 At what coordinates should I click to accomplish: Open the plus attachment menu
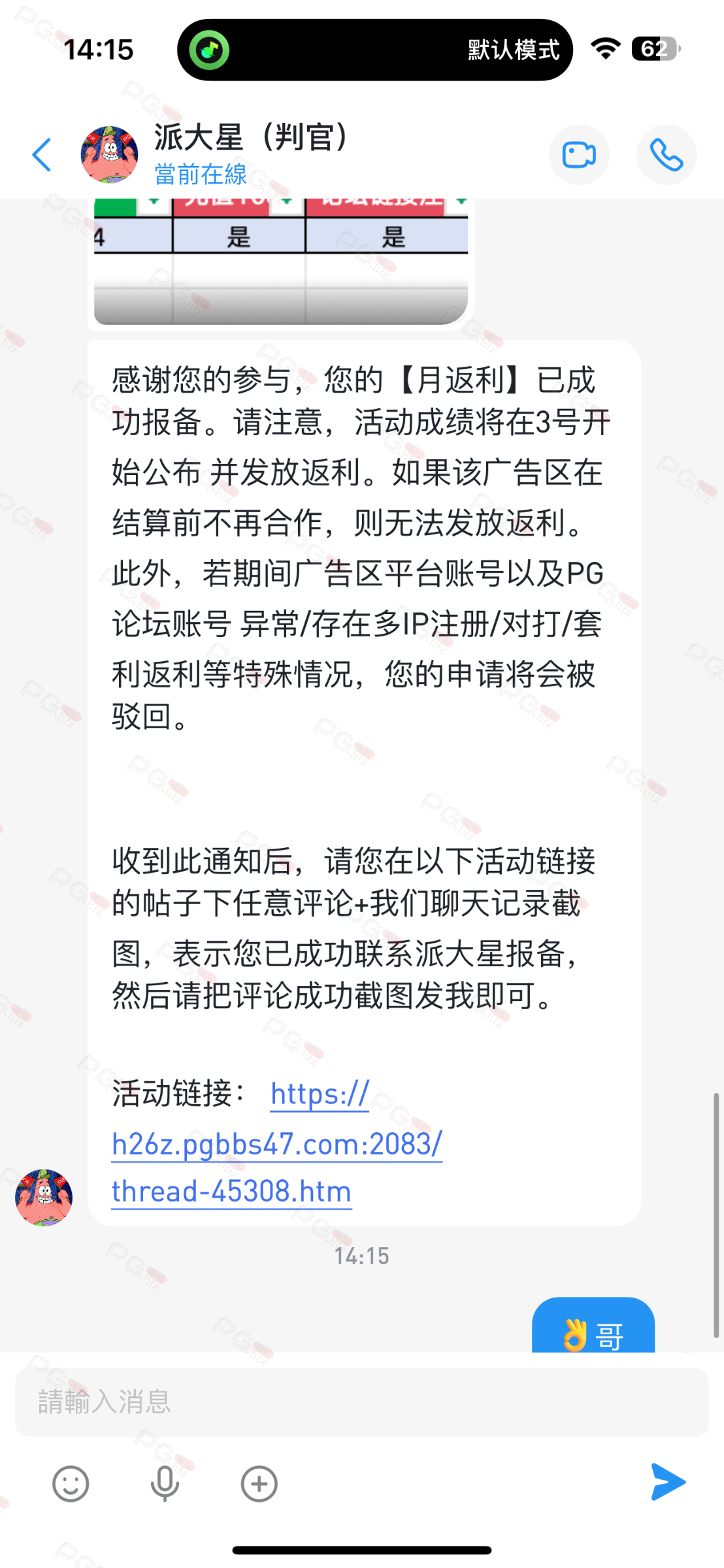point(259,1483)
